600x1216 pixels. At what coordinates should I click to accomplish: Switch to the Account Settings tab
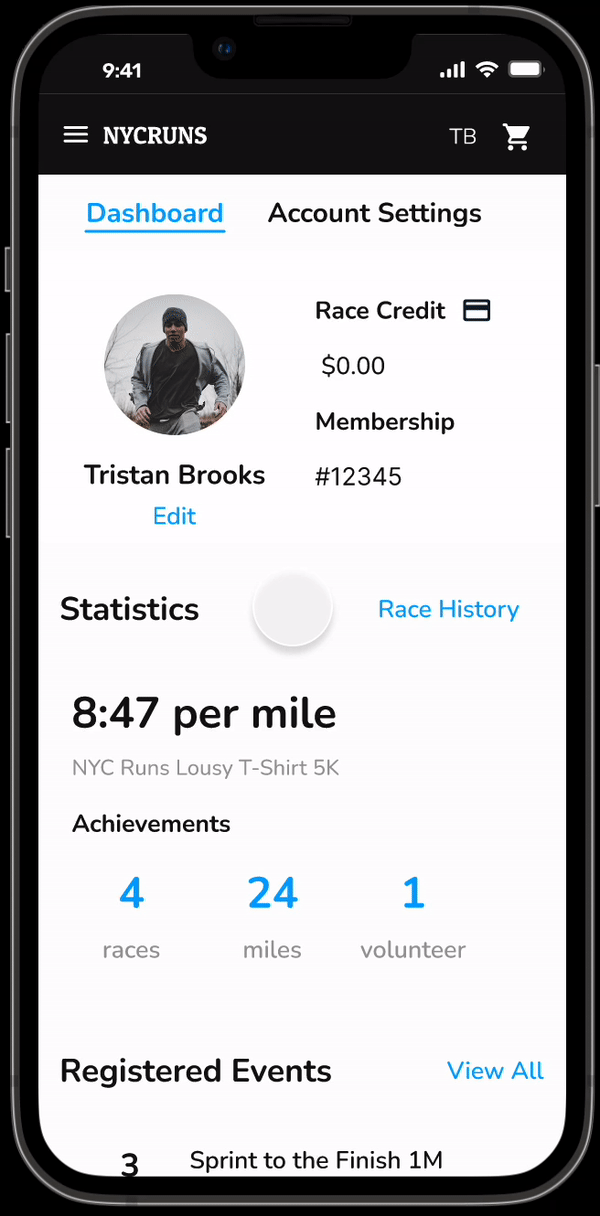[x=375, y=213]
